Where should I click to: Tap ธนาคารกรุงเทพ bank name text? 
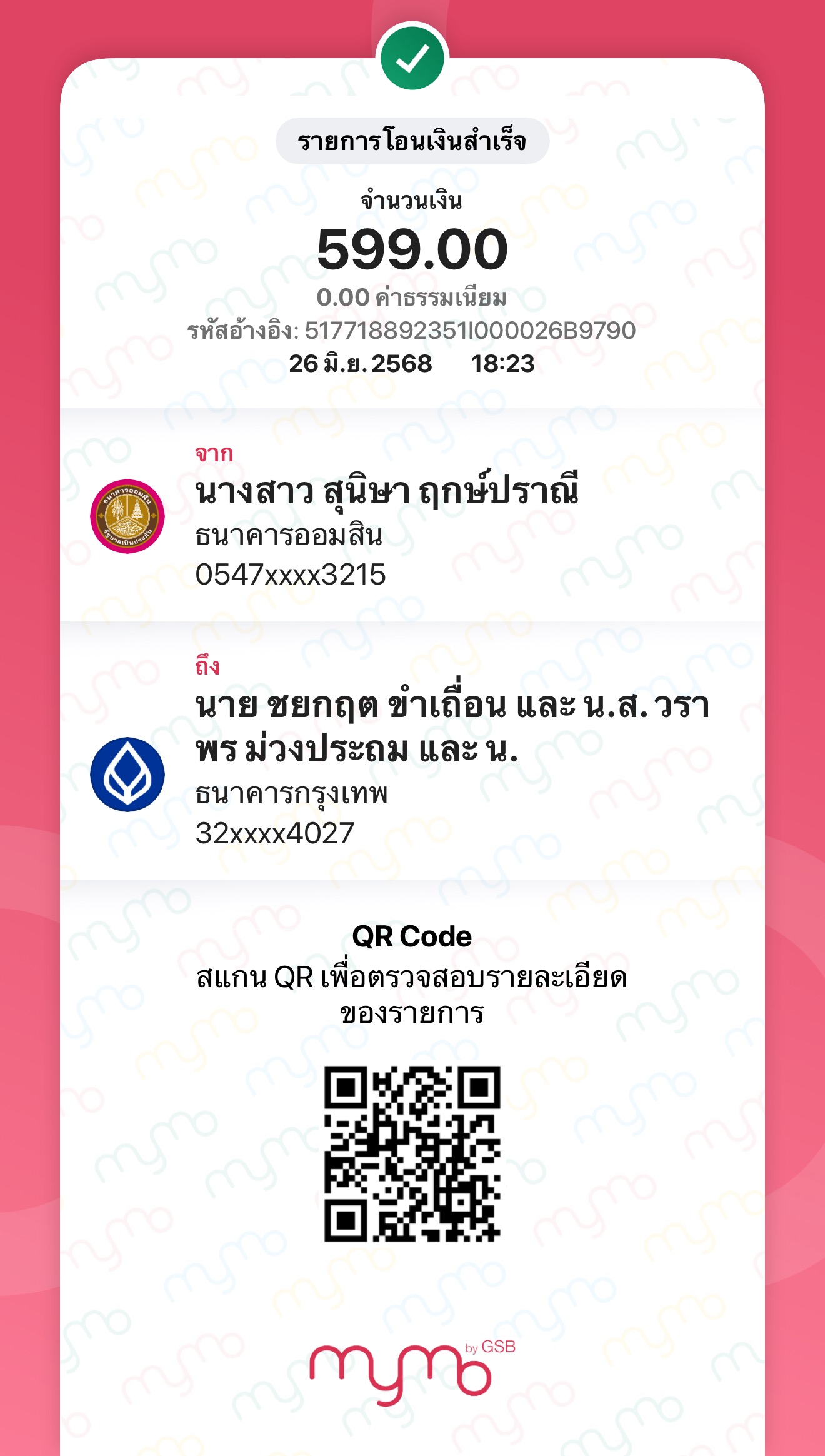click(x=294, y=793)
